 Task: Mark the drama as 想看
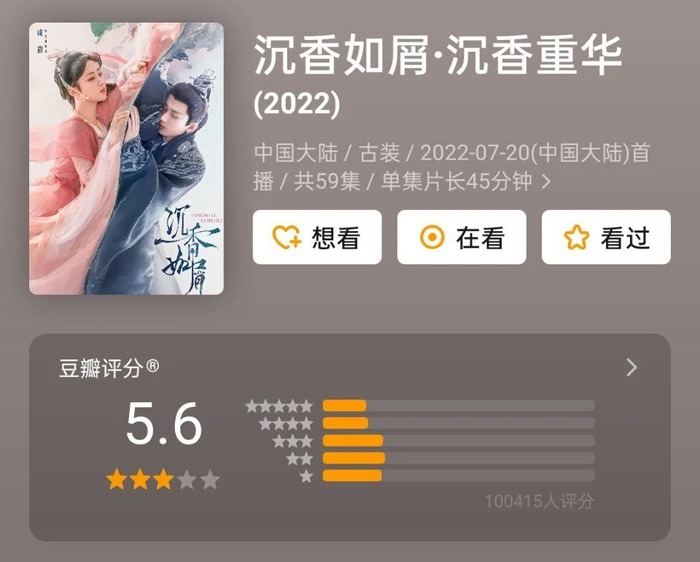pyautogui.click(x=316, y=237)
